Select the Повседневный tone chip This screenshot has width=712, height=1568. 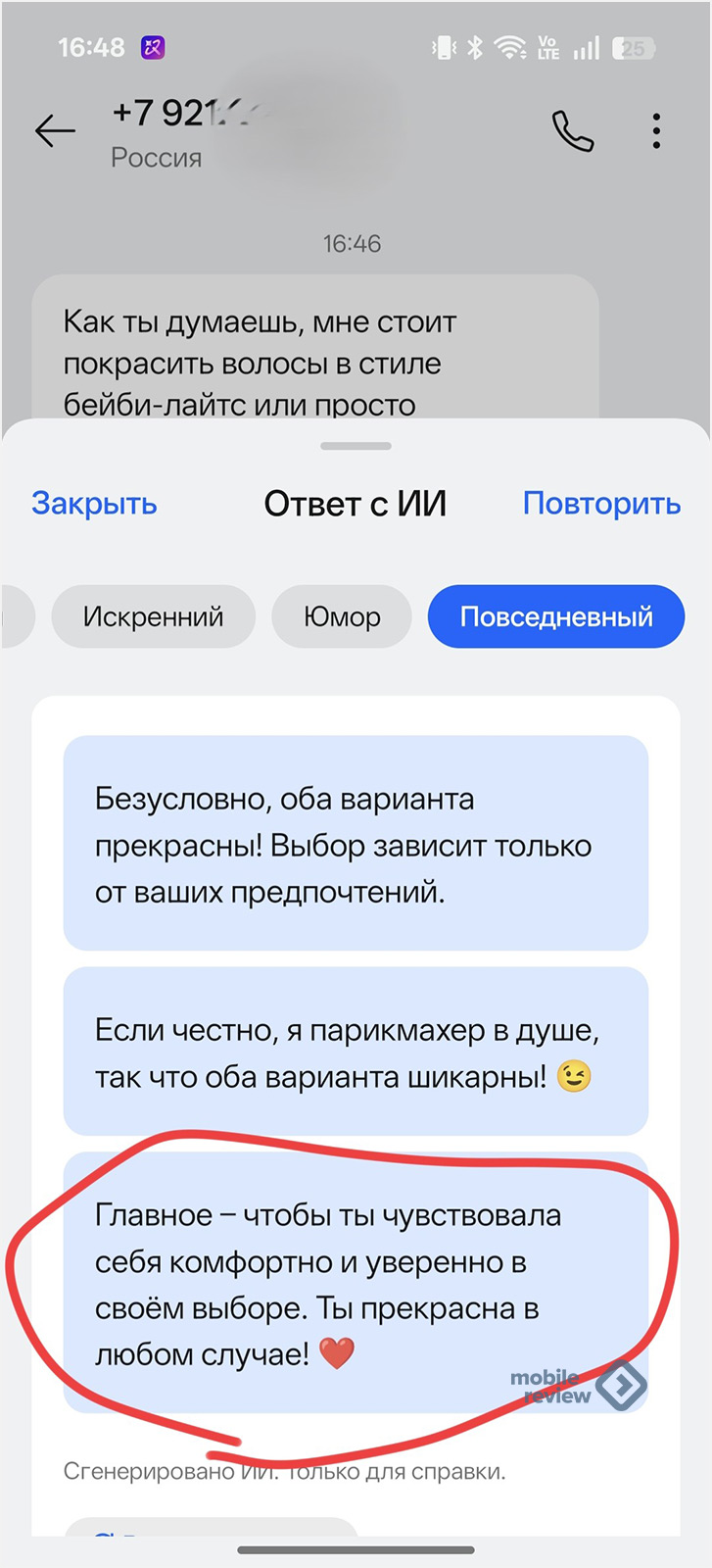(x=556, y=616)
